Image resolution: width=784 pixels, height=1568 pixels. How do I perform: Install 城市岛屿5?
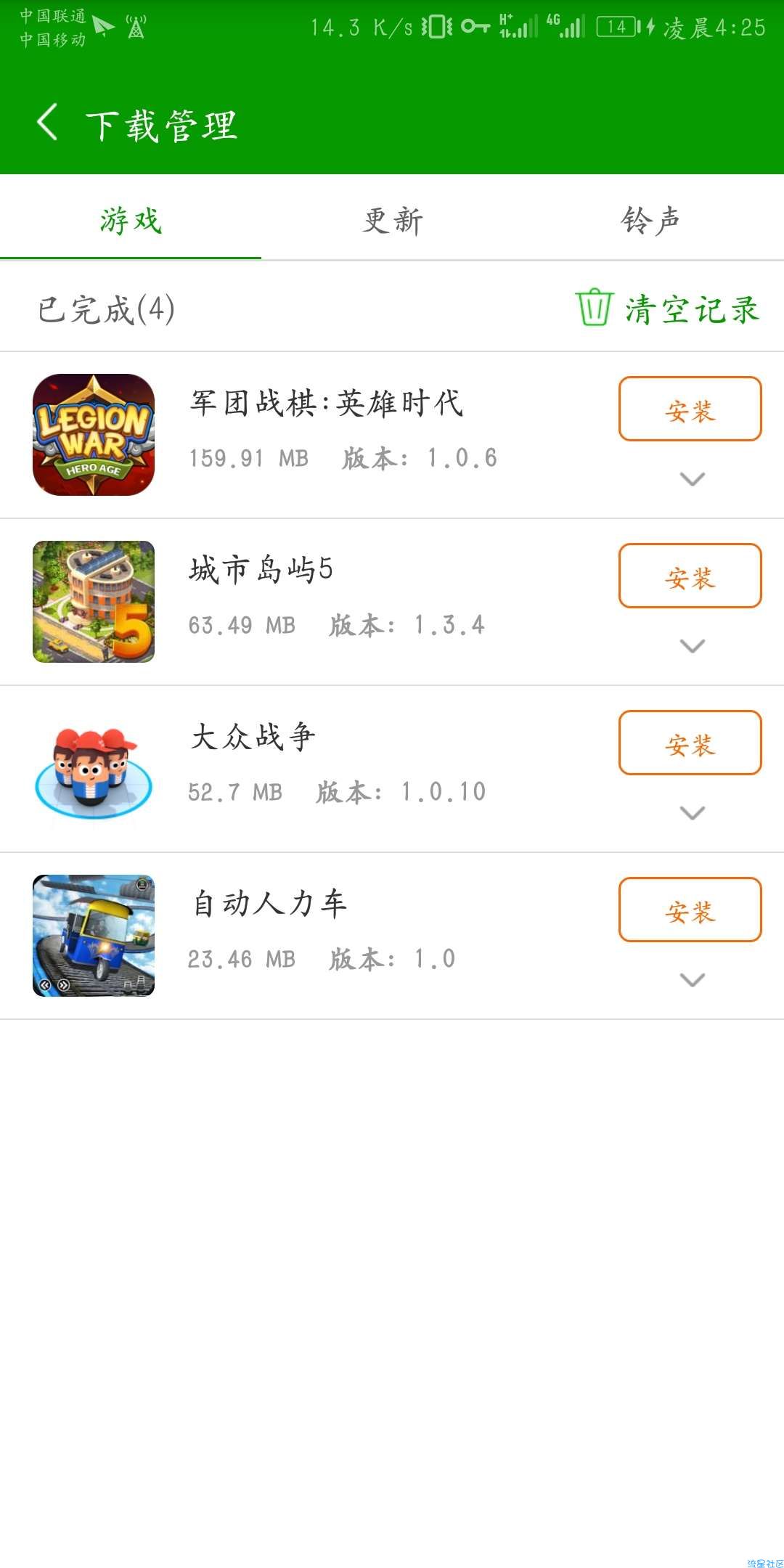[690, 576]
